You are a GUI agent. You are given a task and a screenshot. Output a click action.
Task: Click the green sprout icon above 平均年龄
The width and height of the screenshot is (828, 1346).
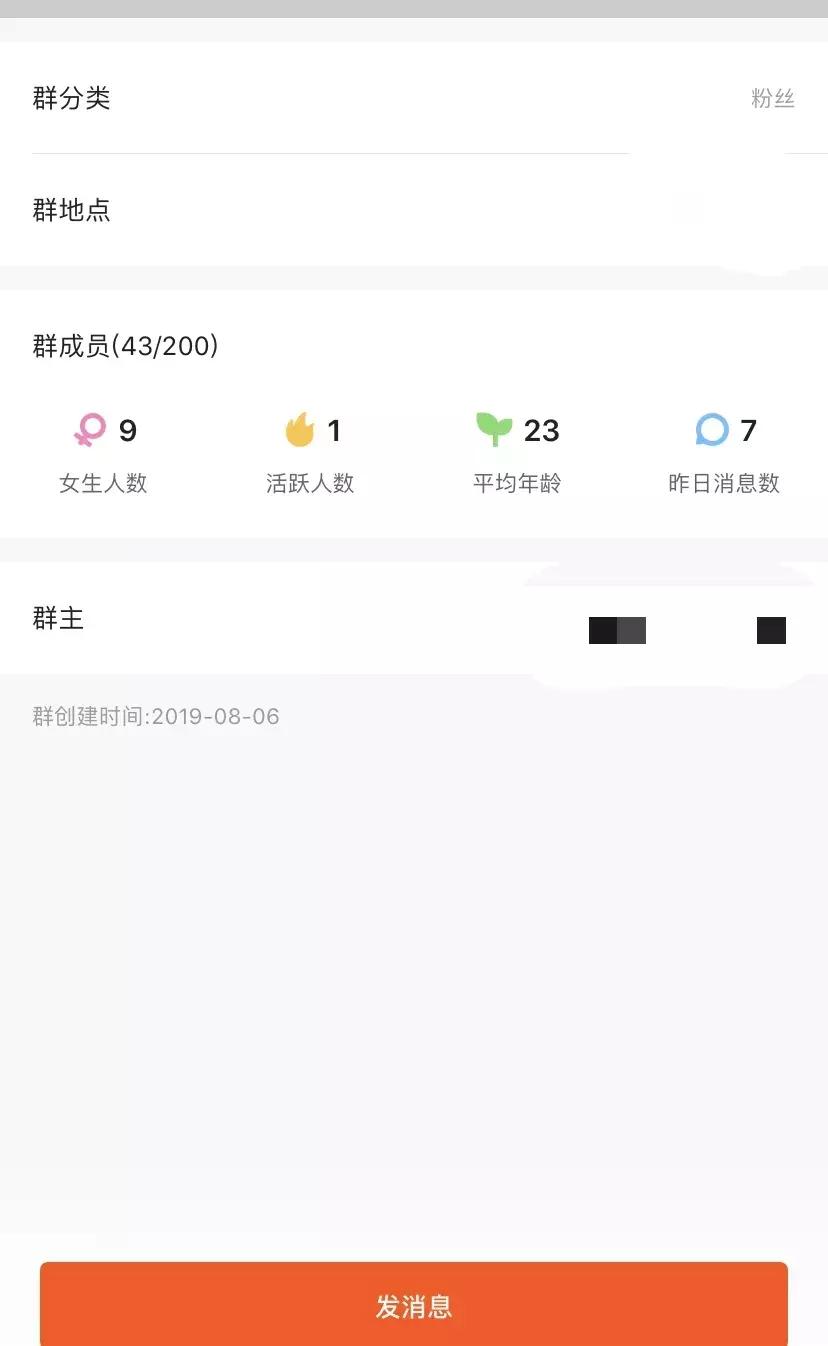coord(495,429)
